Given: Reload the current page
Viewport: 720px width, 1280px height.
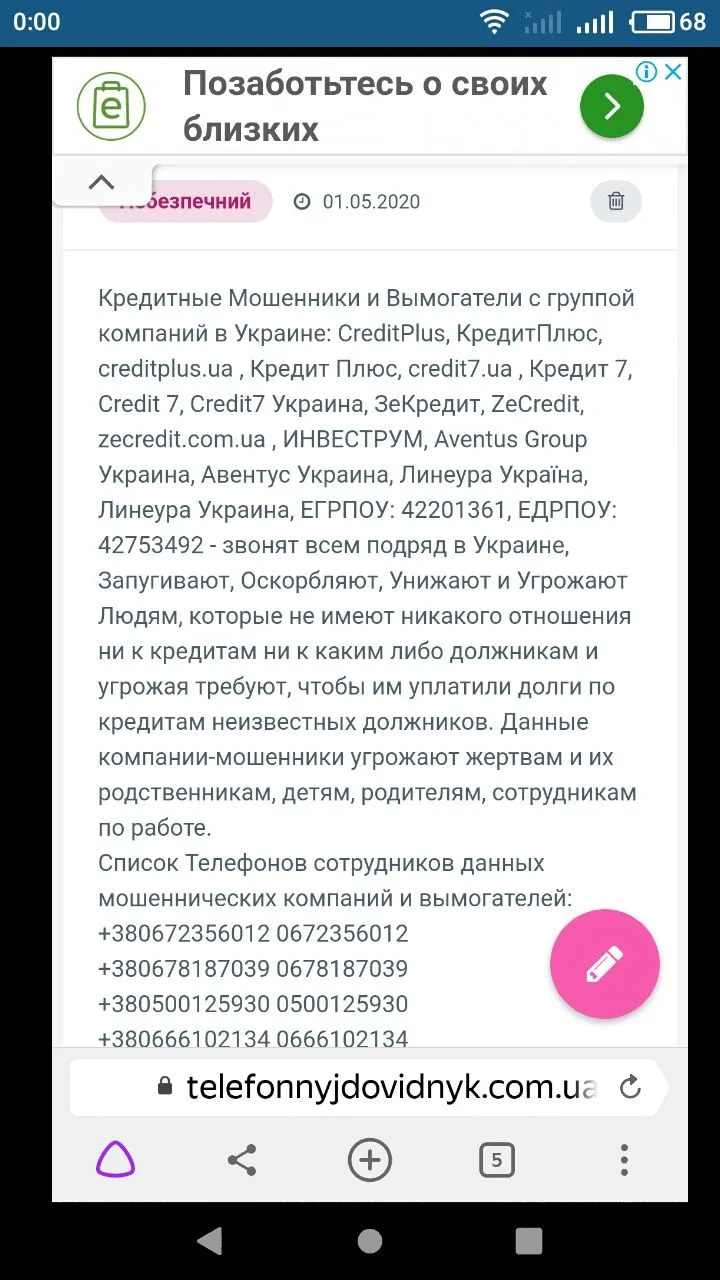Looking at the screenshot, I should (630, 1087).
